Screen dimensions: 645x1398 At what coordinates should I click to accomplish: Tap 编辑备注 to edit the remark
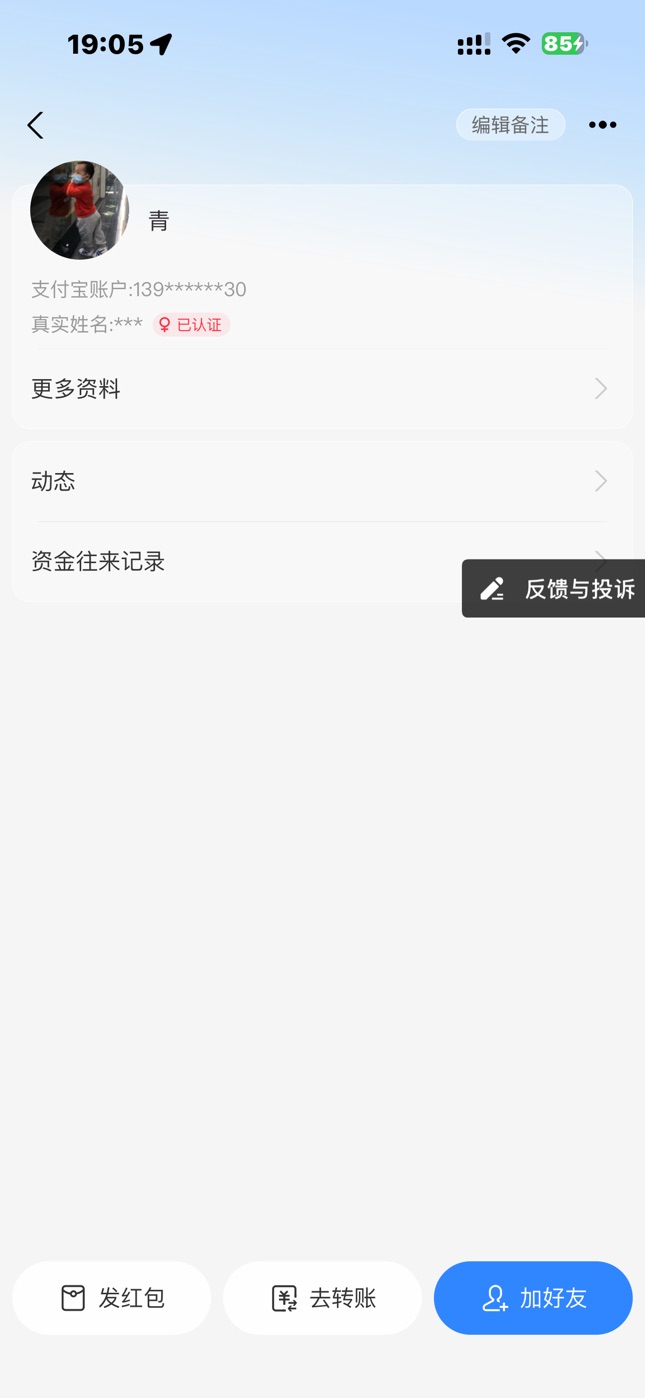(510, 125)
